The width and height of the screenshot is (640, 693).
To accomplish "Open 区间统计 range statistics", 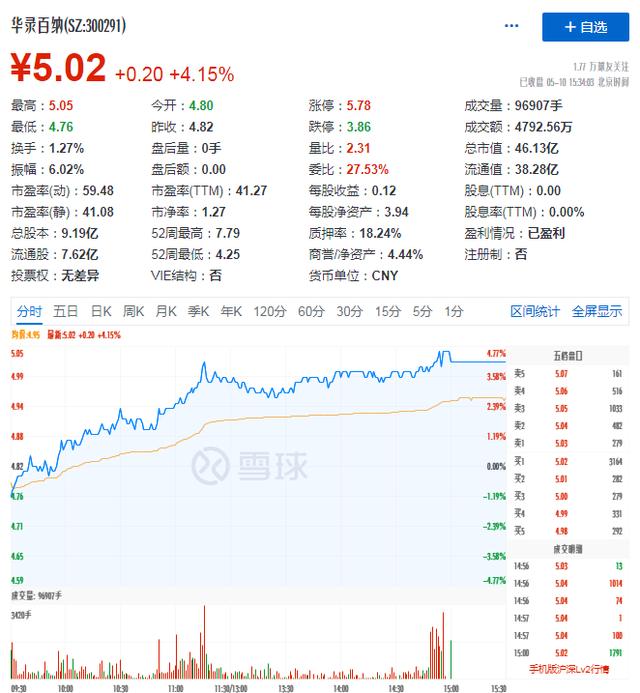I will (535, 312).
